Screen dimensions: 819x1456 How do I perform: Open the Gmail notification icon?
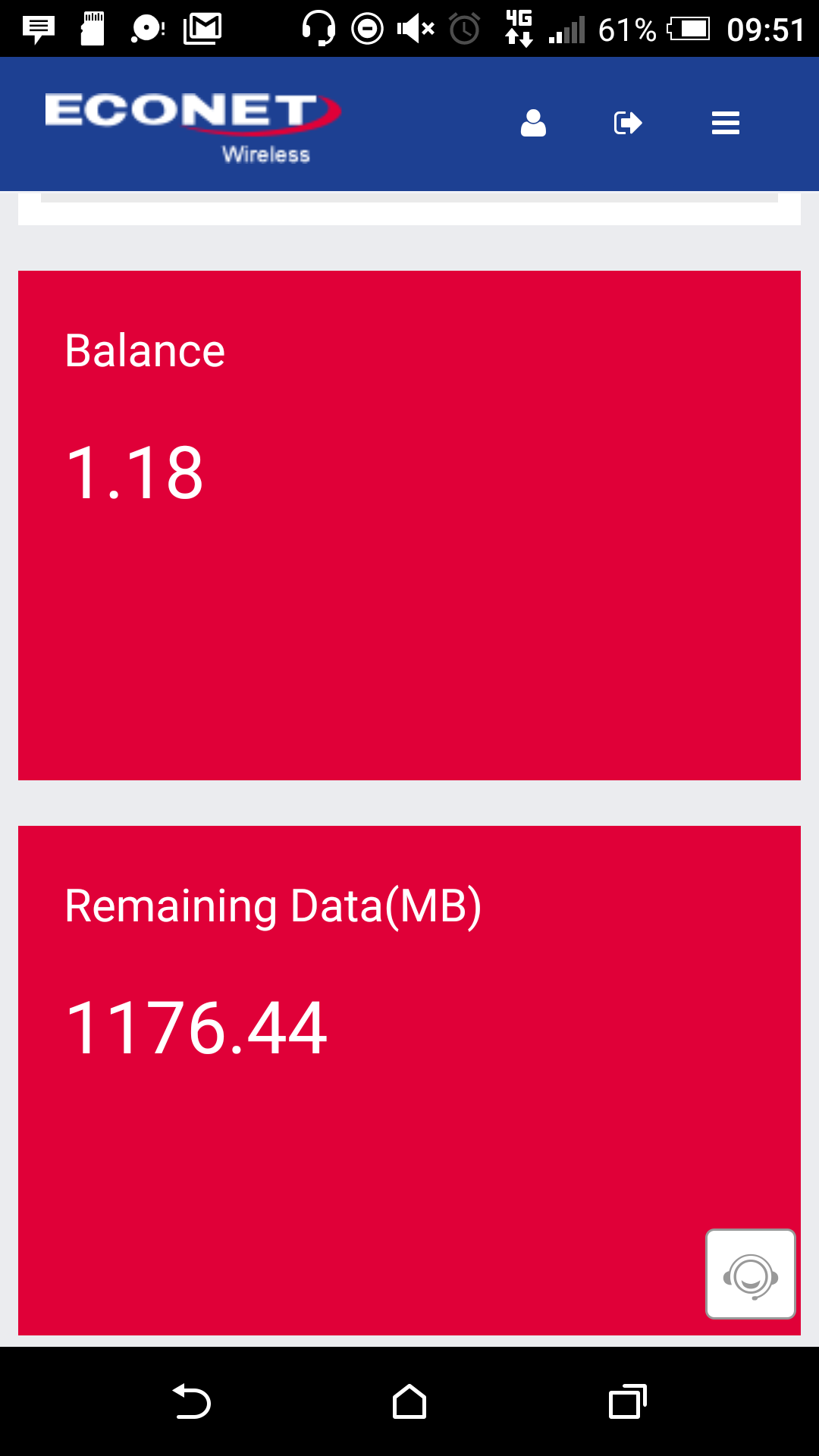(x=202, y=28)
